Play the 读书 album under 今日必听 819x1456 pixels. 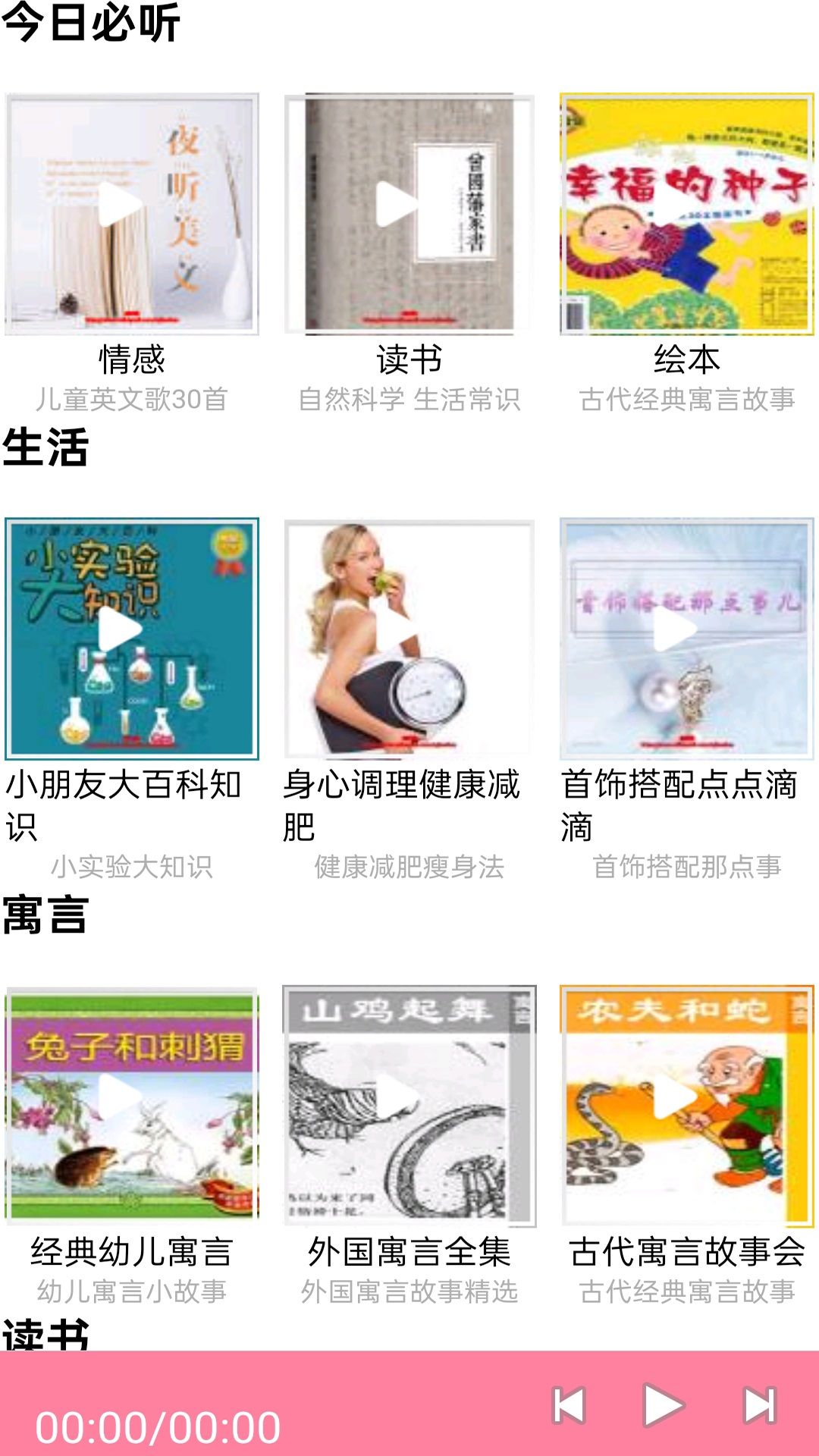409,214
